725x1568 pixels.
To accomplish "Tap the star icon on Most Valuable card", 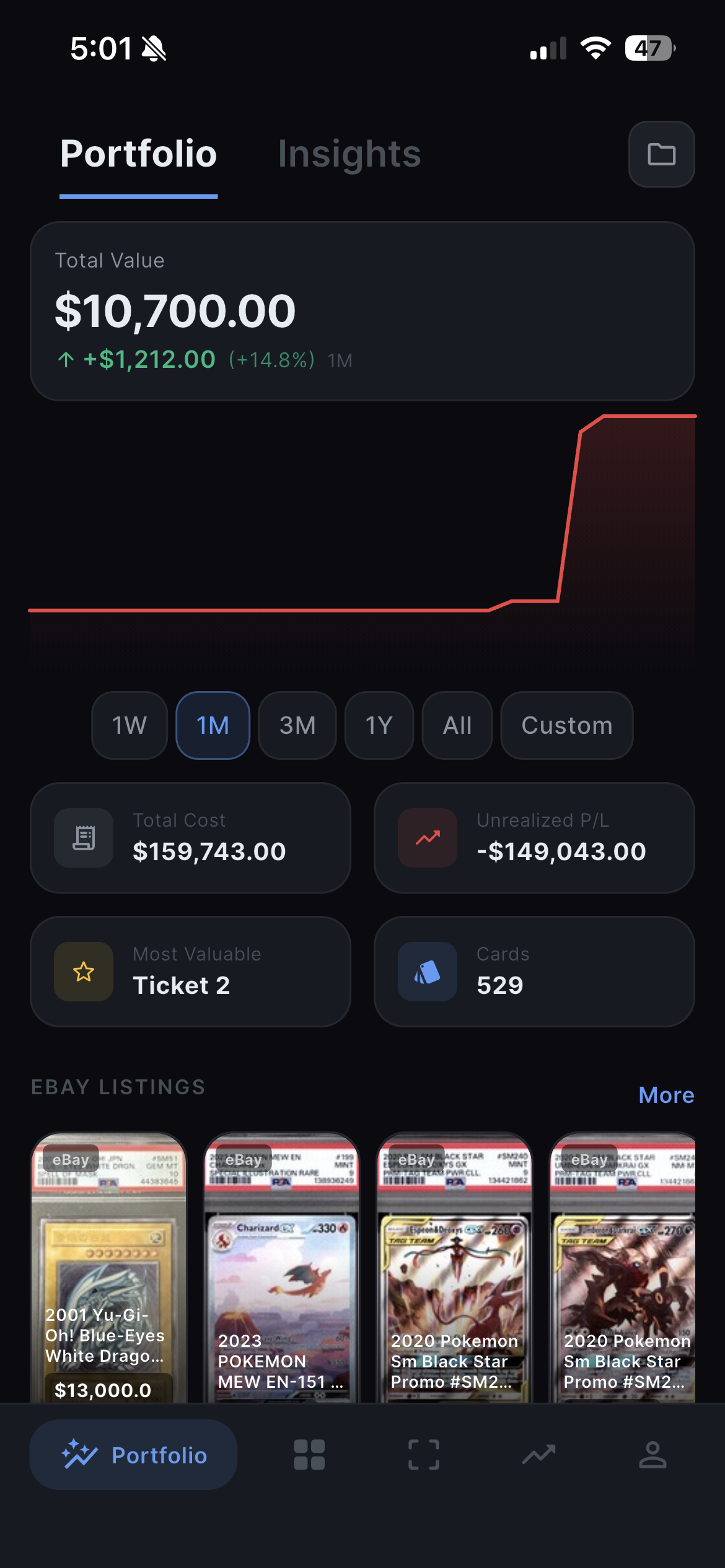I will pyautogui.click(x=84, y=972).
